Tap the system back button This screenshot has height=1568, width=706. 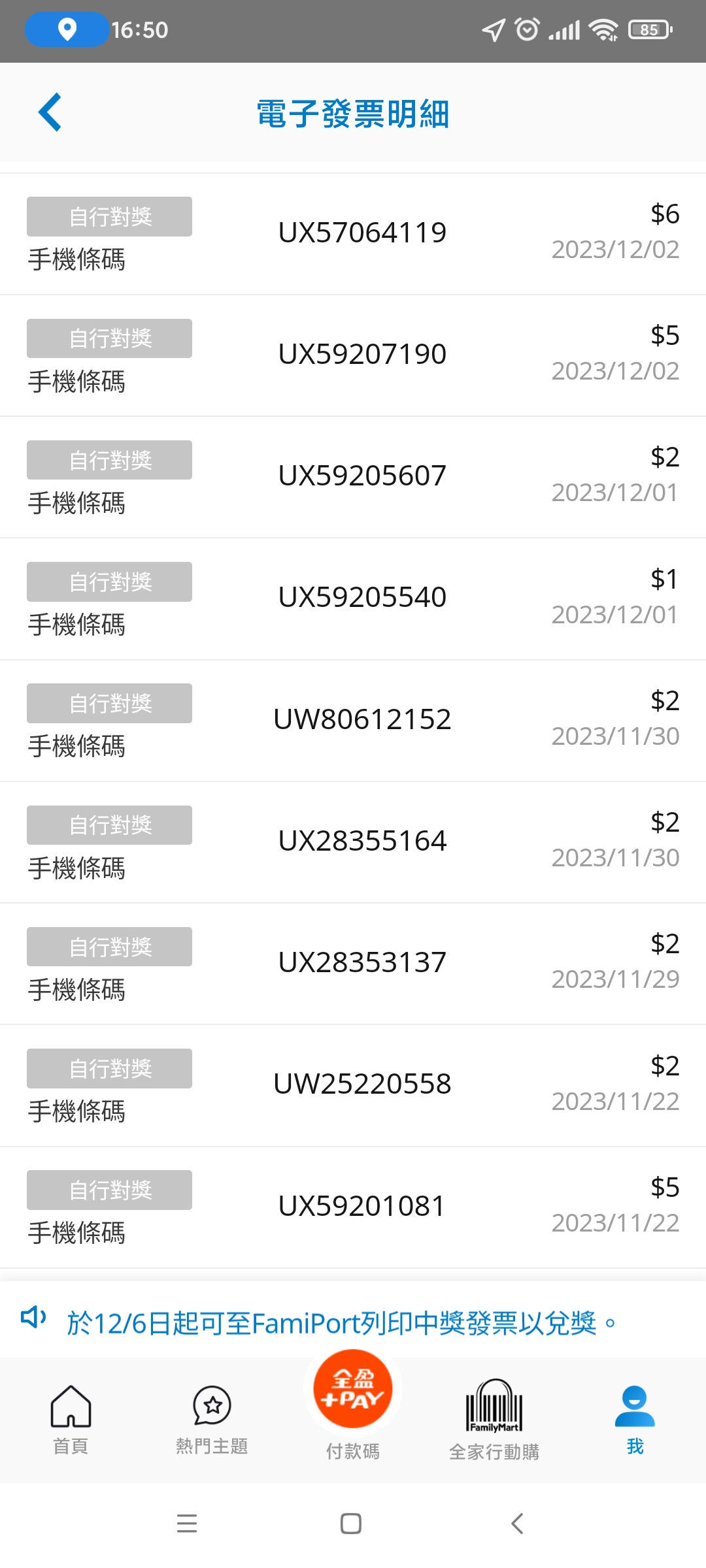click(517, 1524)
